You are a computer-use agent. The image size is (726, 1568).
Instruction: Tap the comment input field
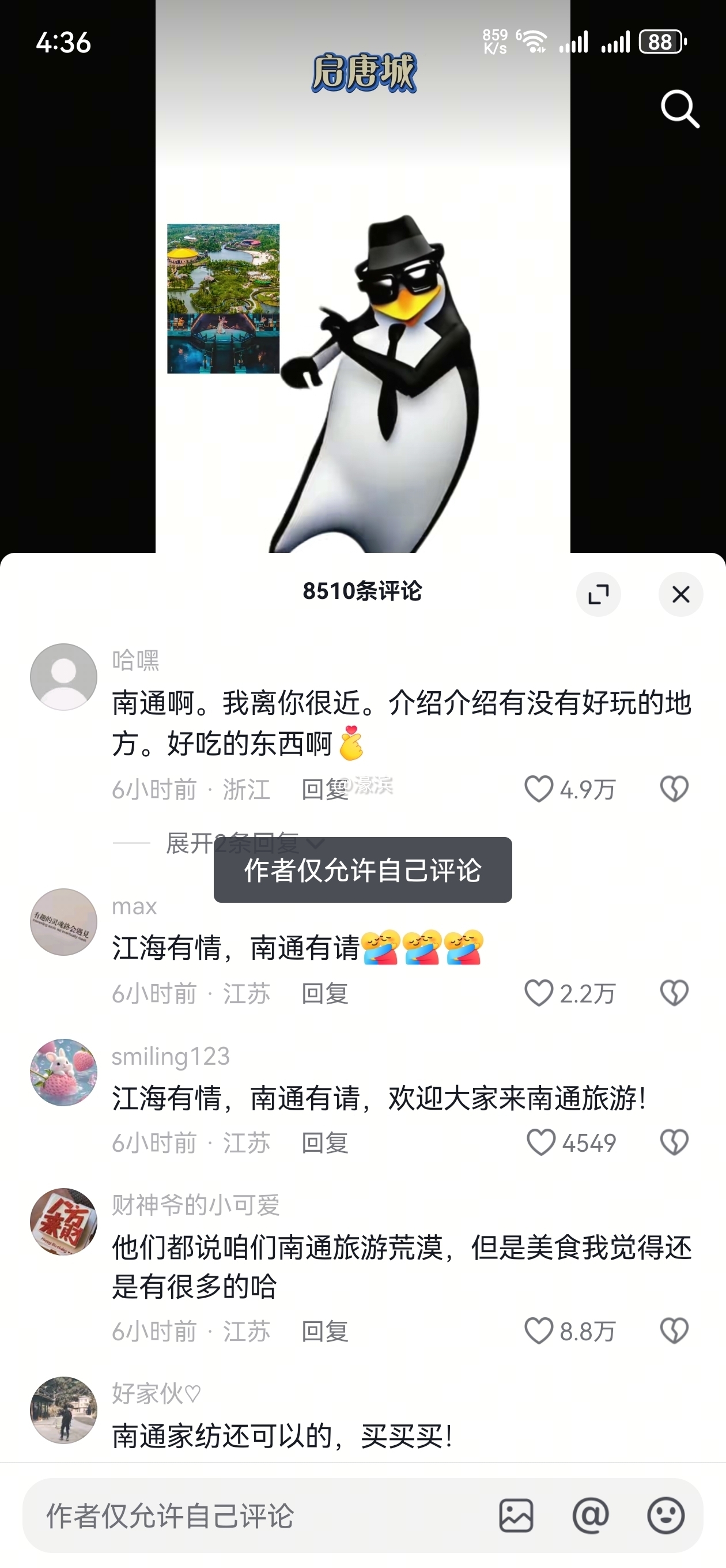[x=243, y=1516]
